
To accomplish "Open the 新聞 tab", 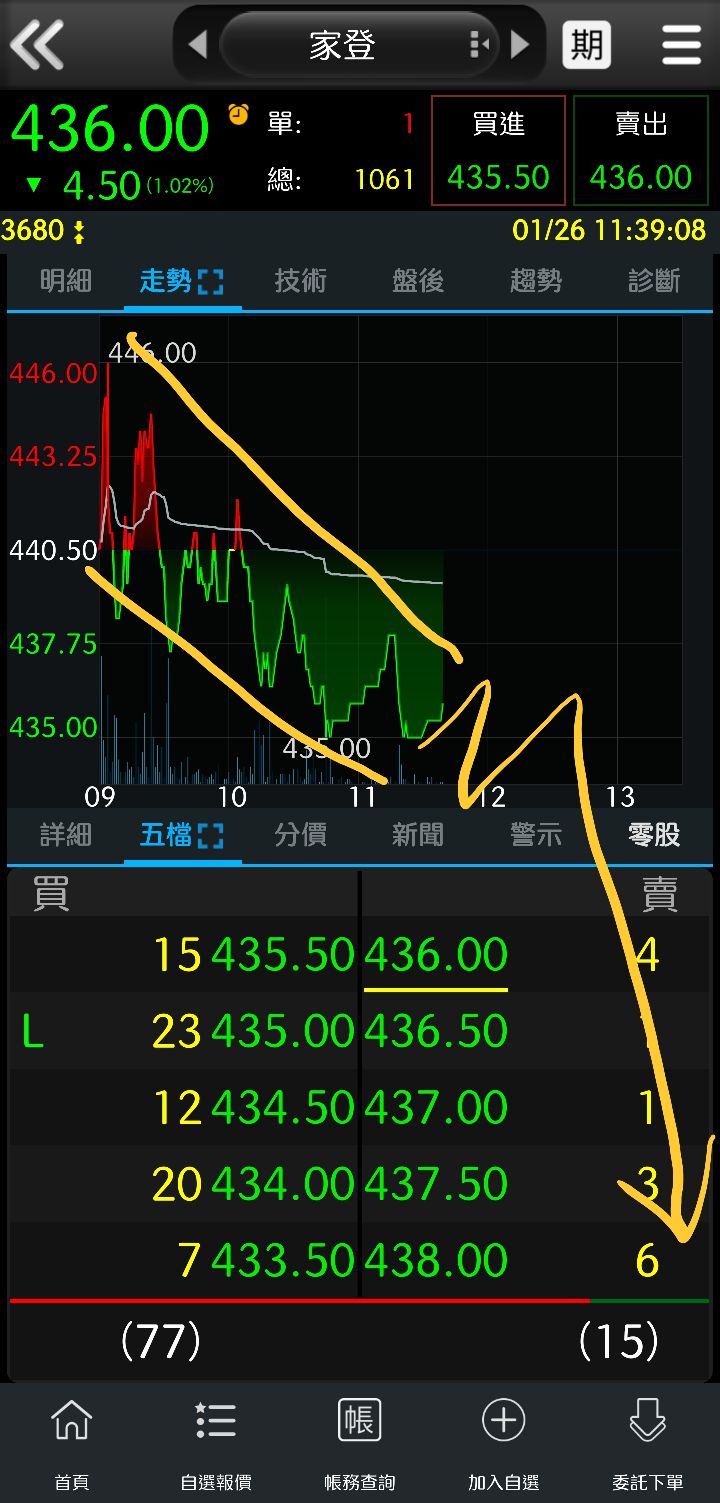I will [x=418, y=834].
